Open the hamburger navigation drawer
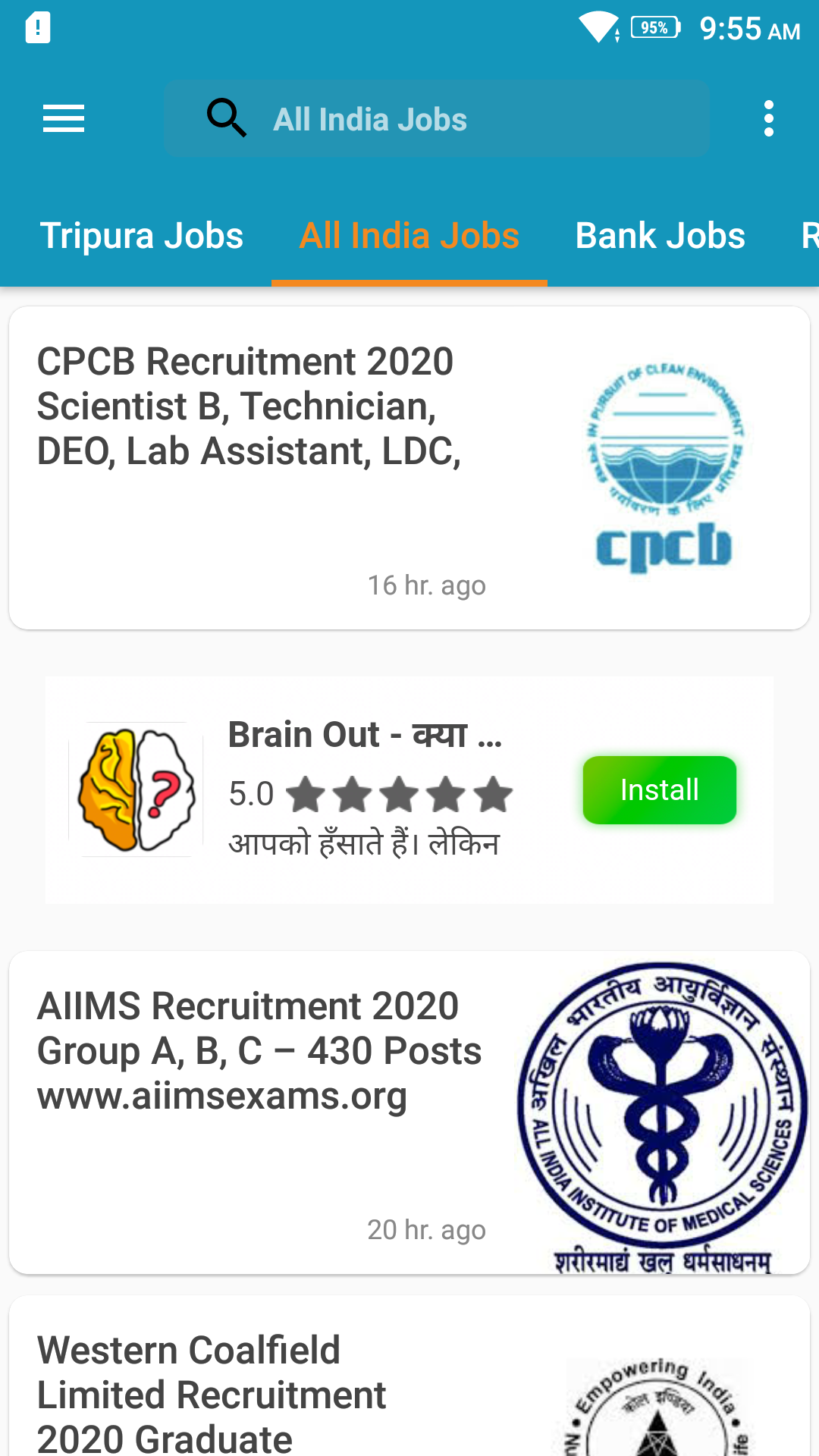819x1456 pixels. coord(64,119)
